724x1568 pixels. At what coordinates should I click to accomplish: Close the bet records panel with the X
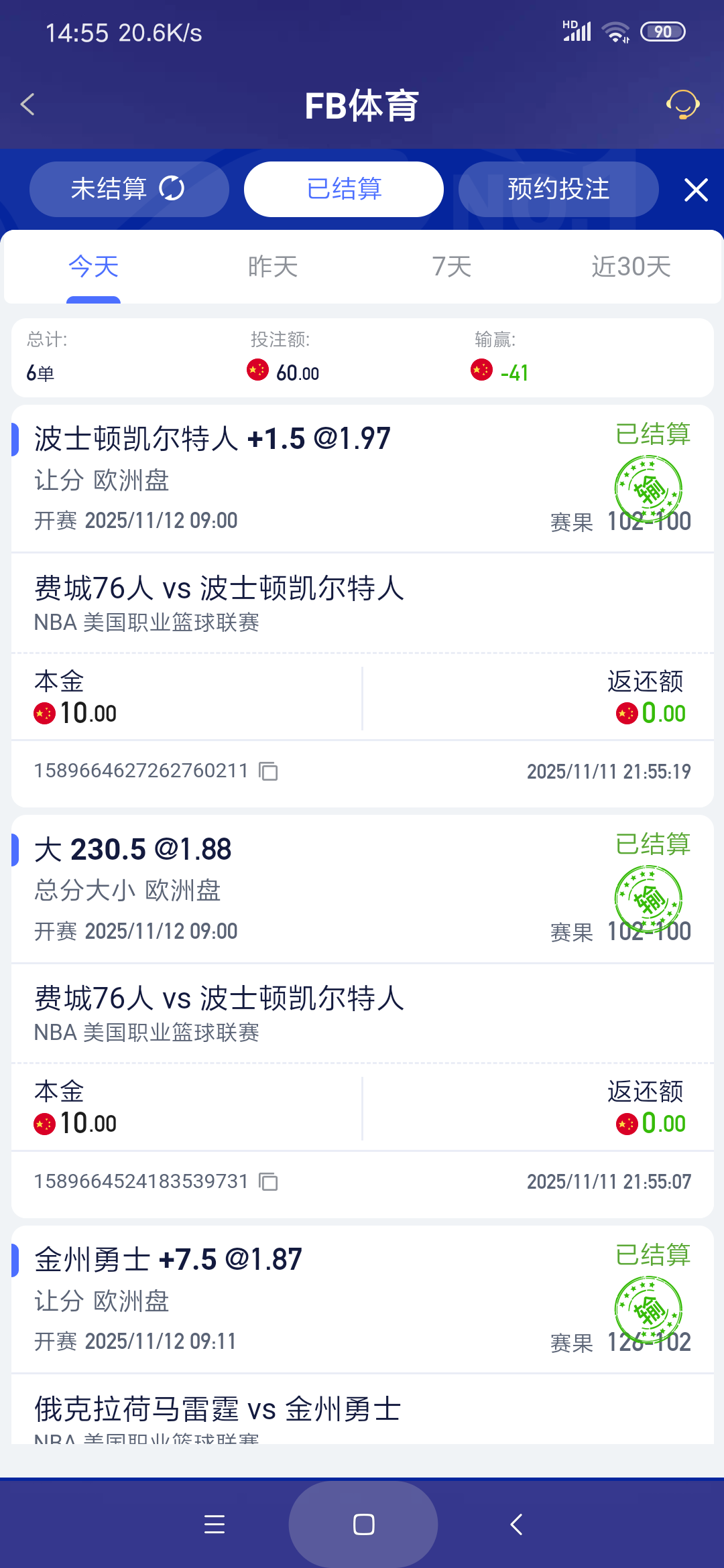696,190
